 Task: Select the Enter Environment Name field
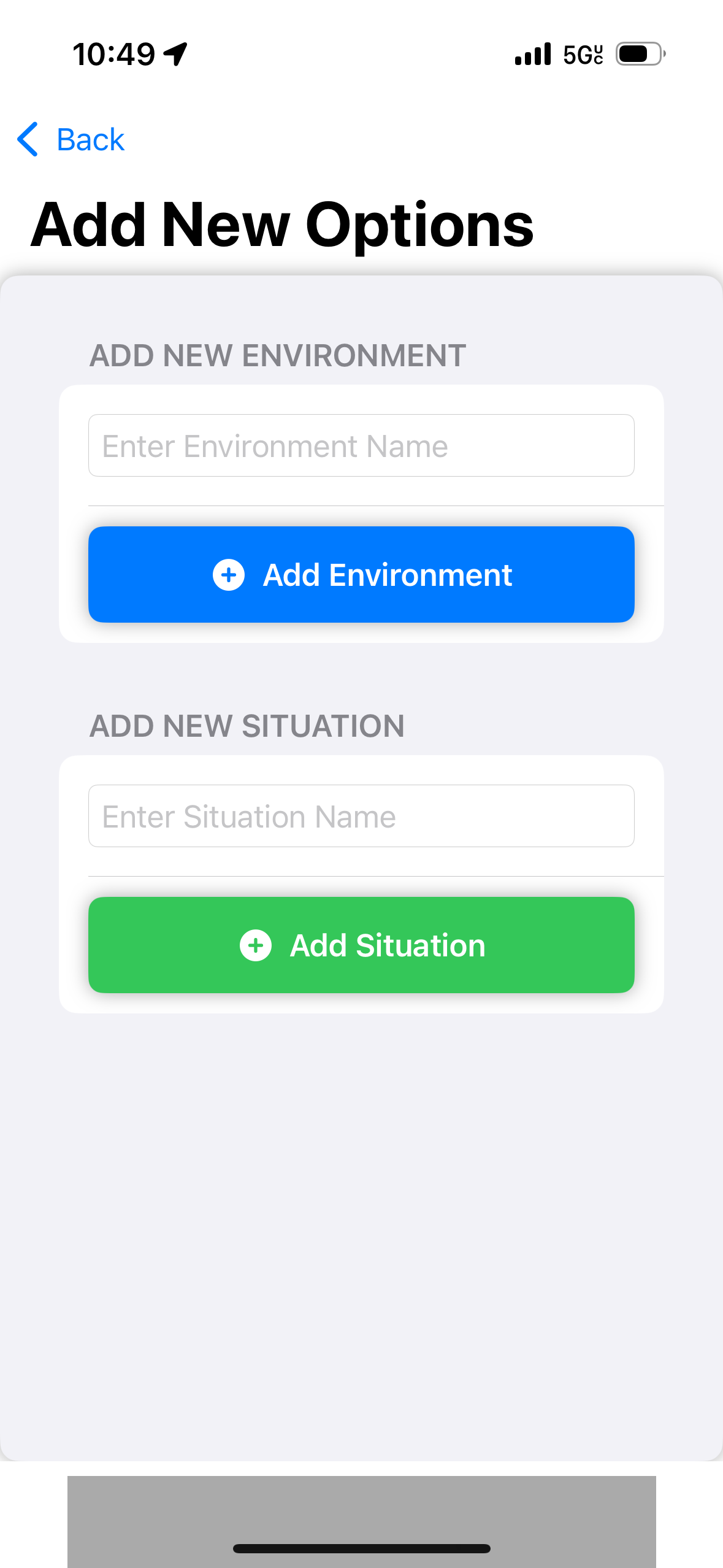click(x=361, y=445)
